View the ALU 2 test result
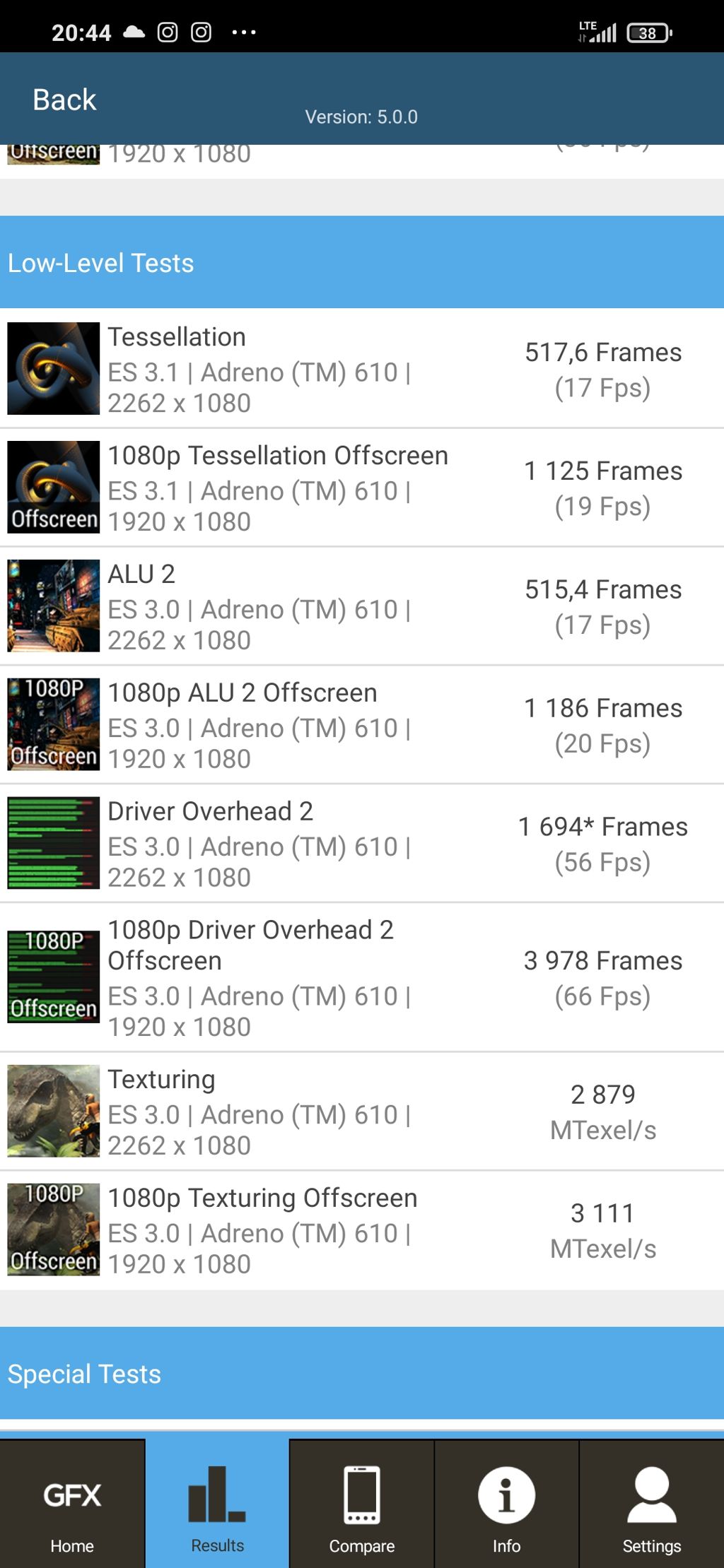Screen dimensions: 724x1568 pyautogui.click(x=361, y=606)
